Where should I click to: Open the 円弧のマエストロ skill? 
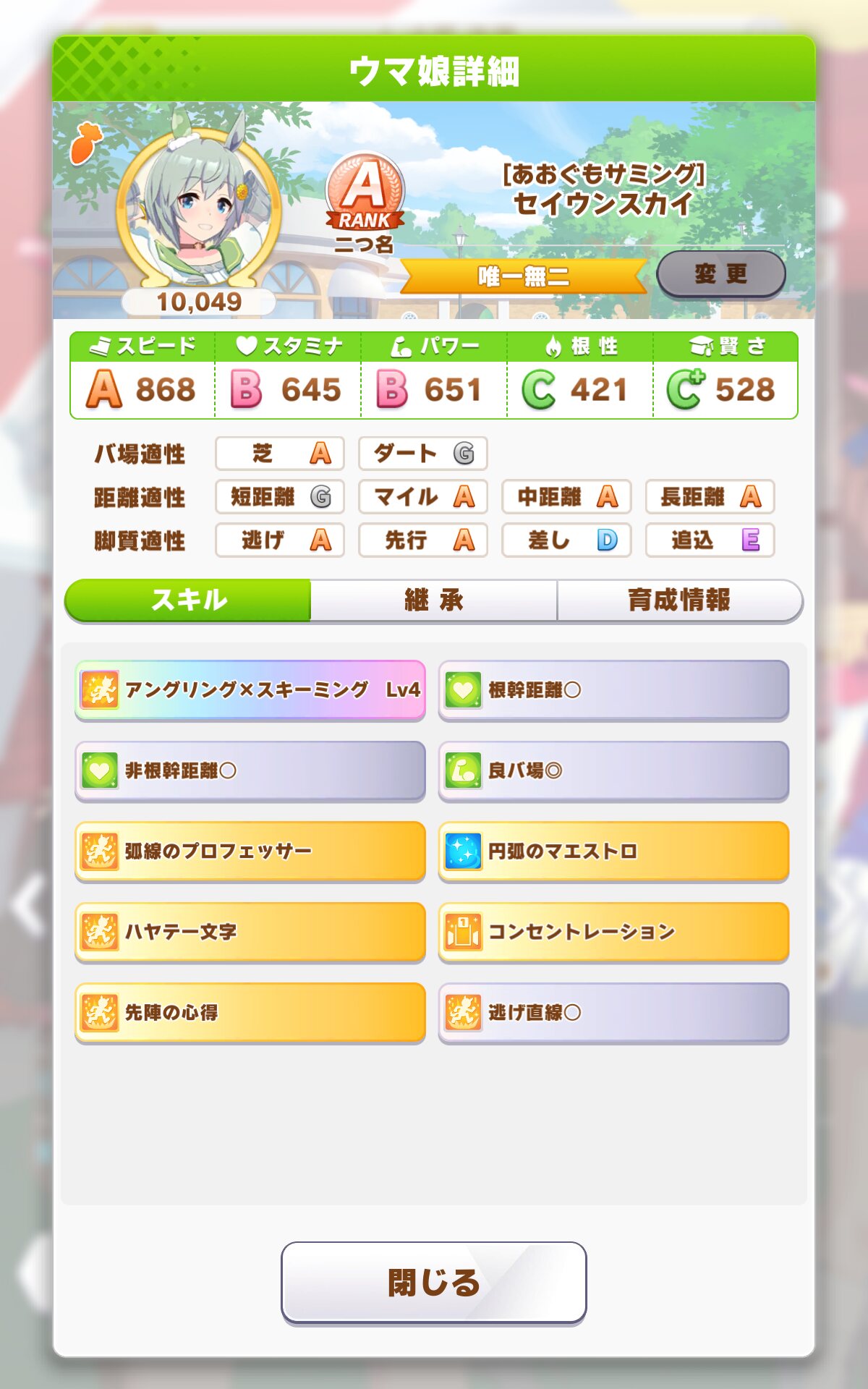[x=613, y=851]
